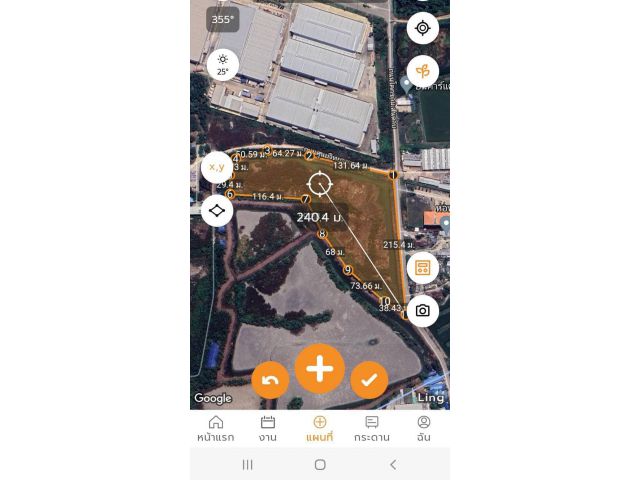Reset the 355° compass heading
Screen dimensions: 640x480
click(x=222, y=19)
